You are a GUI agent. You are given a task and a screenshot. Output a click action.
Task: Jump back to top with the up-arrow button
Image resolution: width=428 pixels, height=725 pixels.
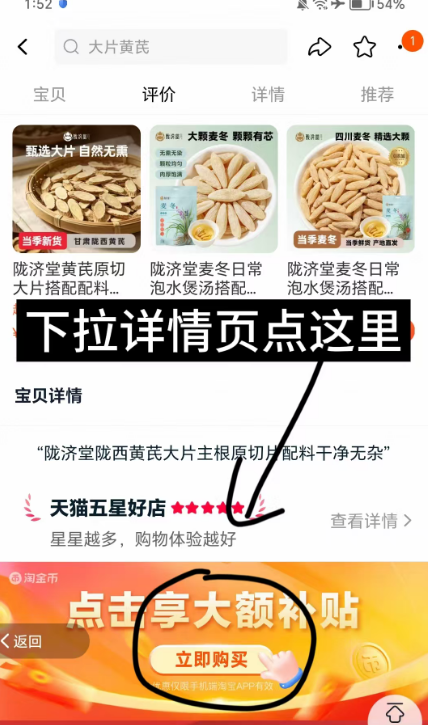(x=394, y=710)
